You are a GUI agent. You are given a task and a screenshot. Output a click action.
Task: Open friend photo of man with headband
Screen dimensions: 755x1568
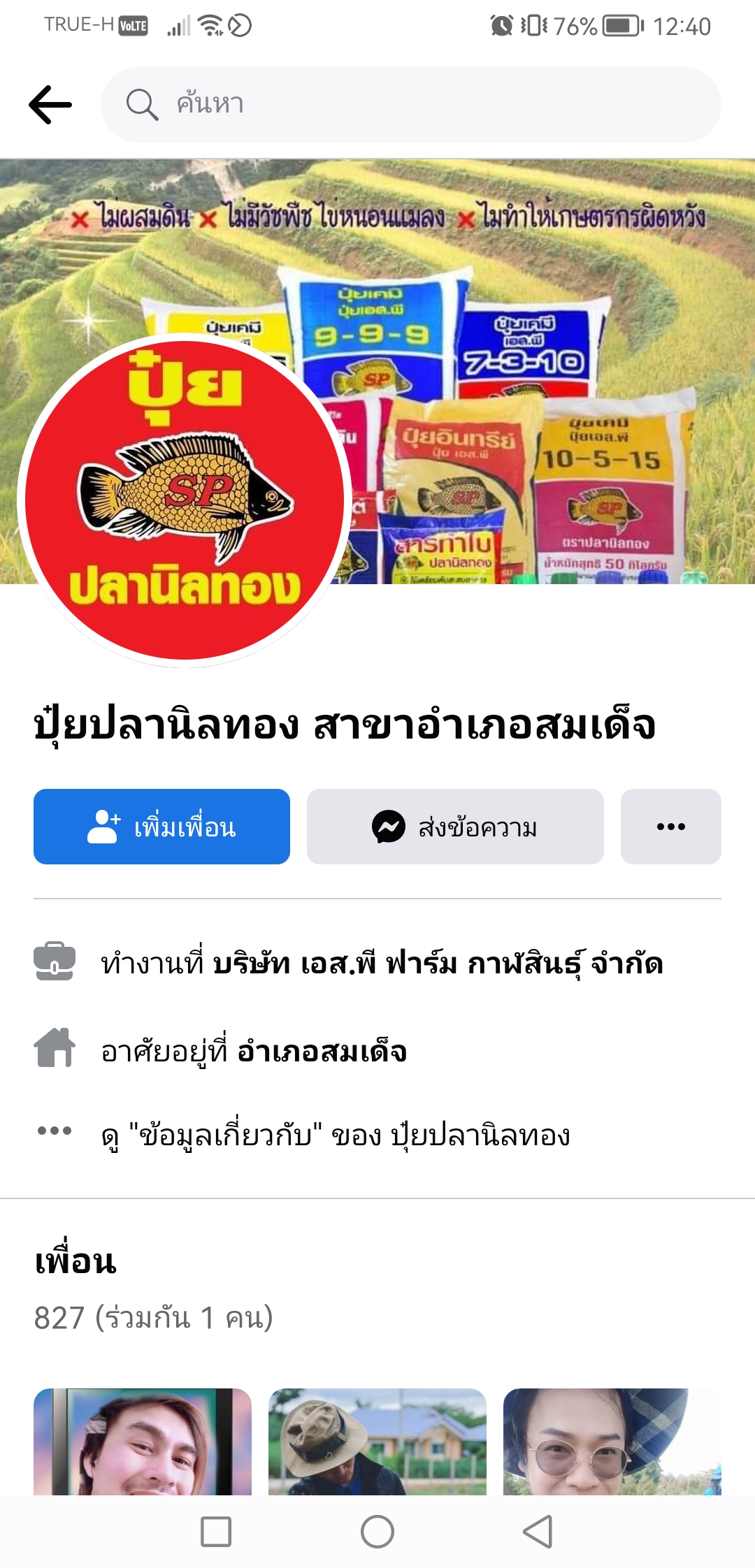coord(143,1442)
